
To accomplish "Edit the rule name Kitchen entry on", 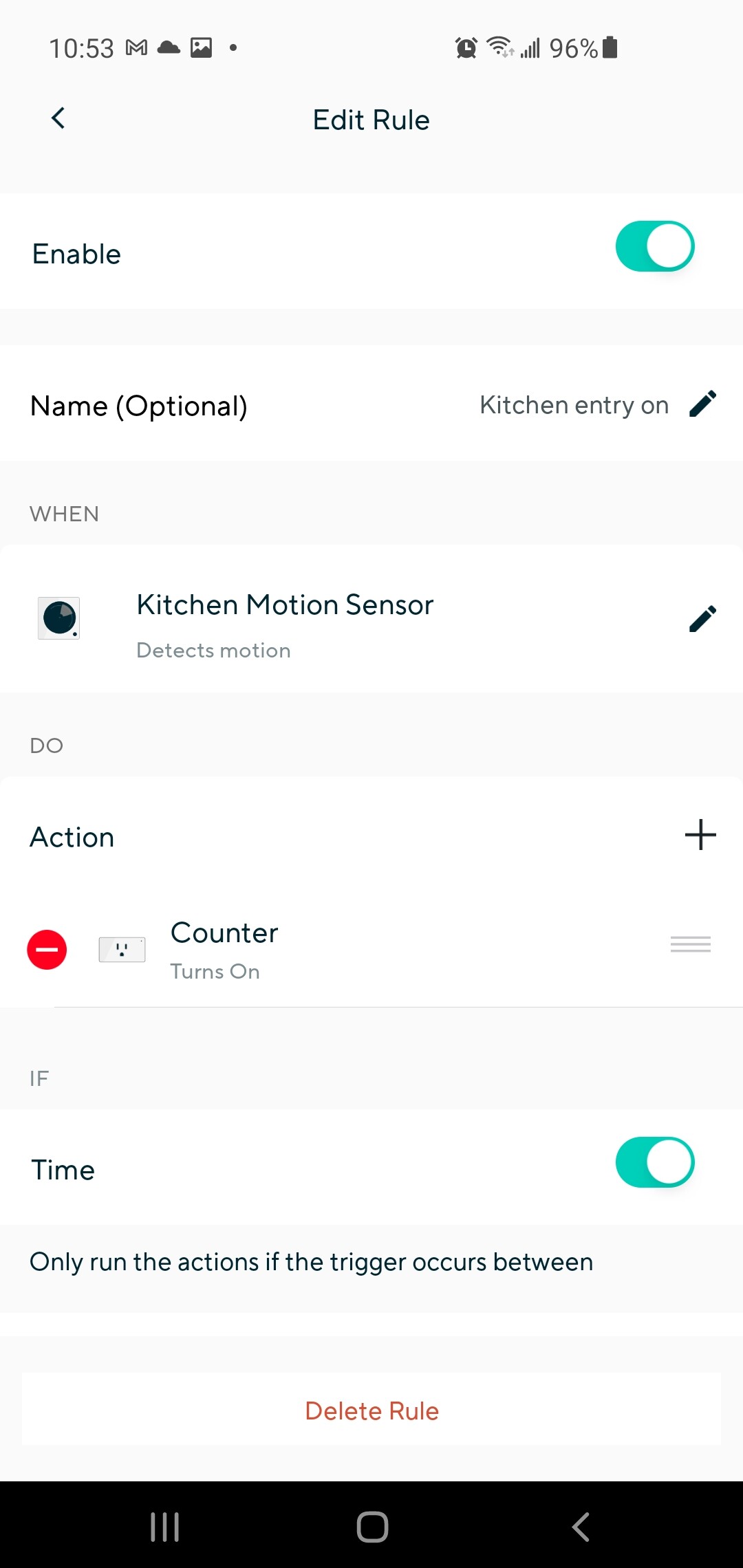I will [x=702, y=404].
